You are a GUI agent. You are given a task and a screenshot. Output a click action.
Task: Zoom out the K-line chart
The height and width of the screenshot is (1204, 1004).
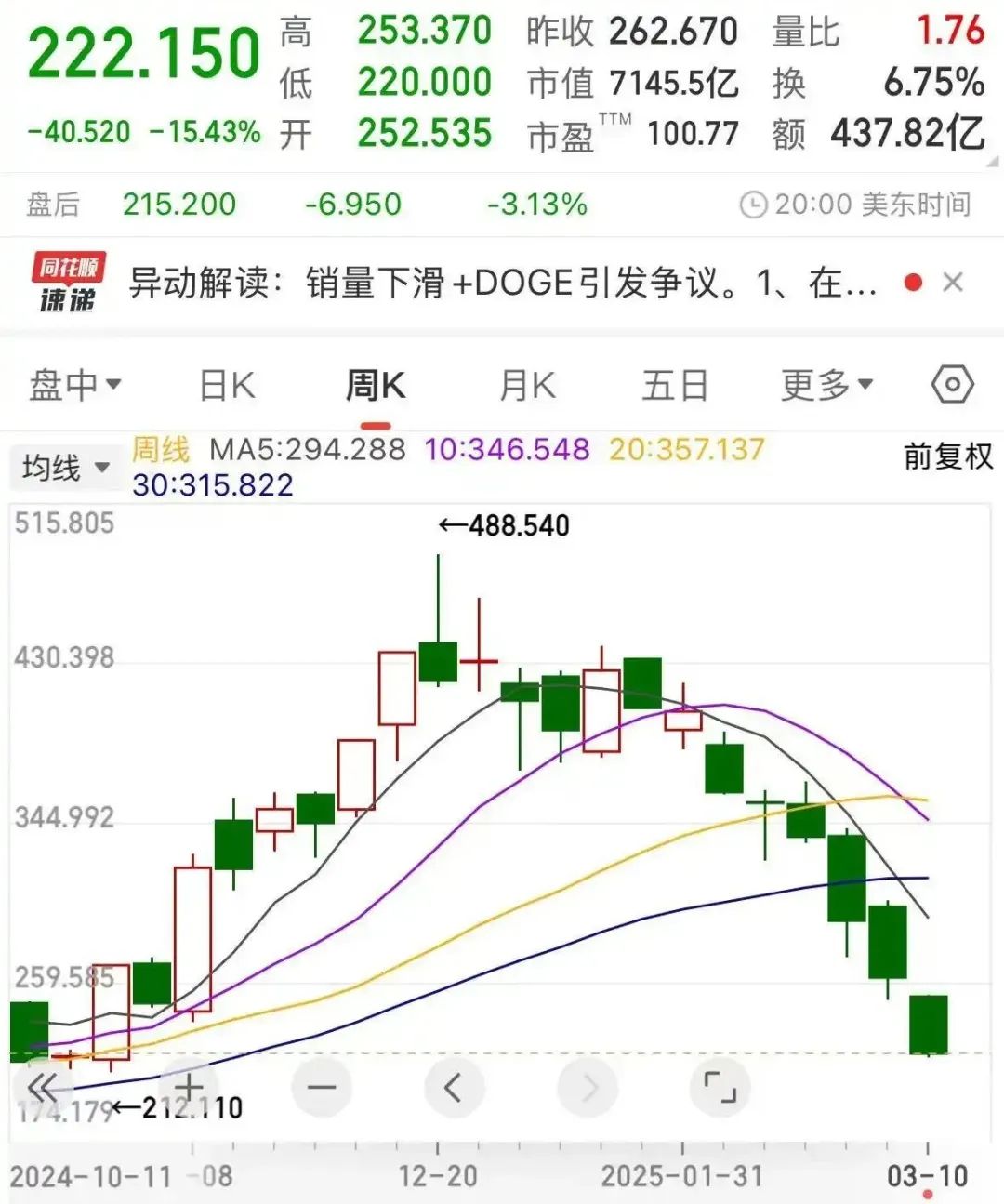322,1086
